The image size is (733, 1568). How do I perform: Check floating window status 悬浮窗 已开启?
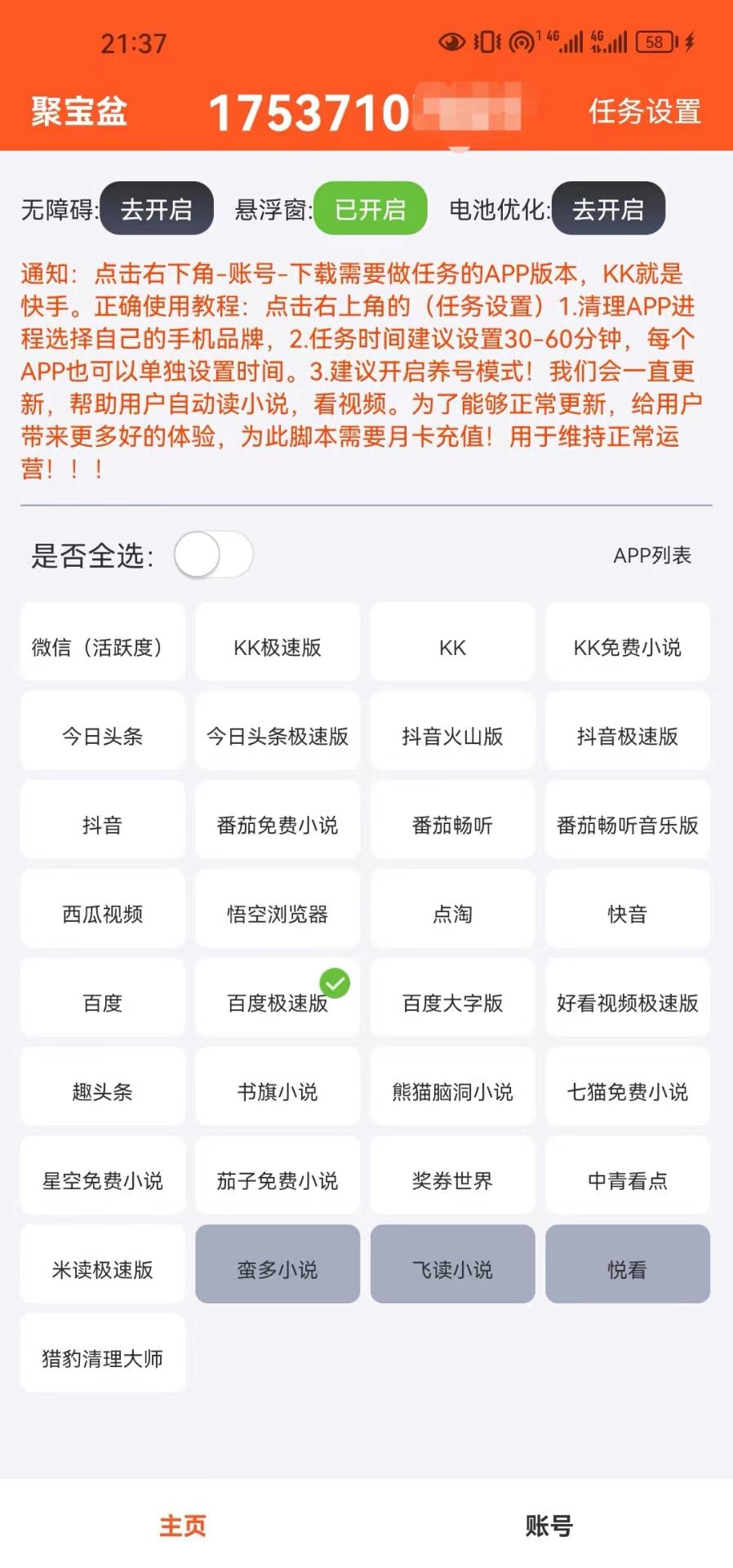pos(370,210)
